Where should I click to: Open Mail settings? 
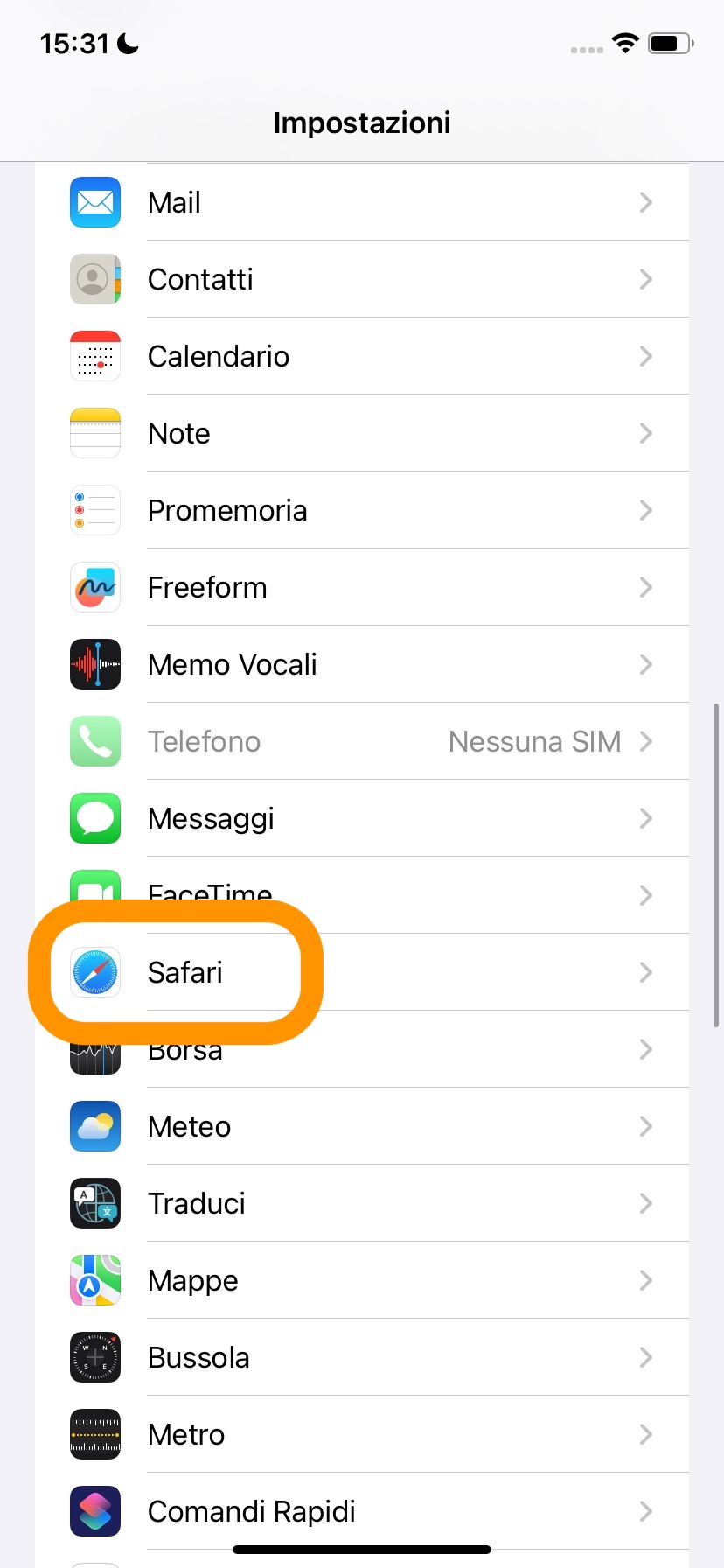coord(362,202)
